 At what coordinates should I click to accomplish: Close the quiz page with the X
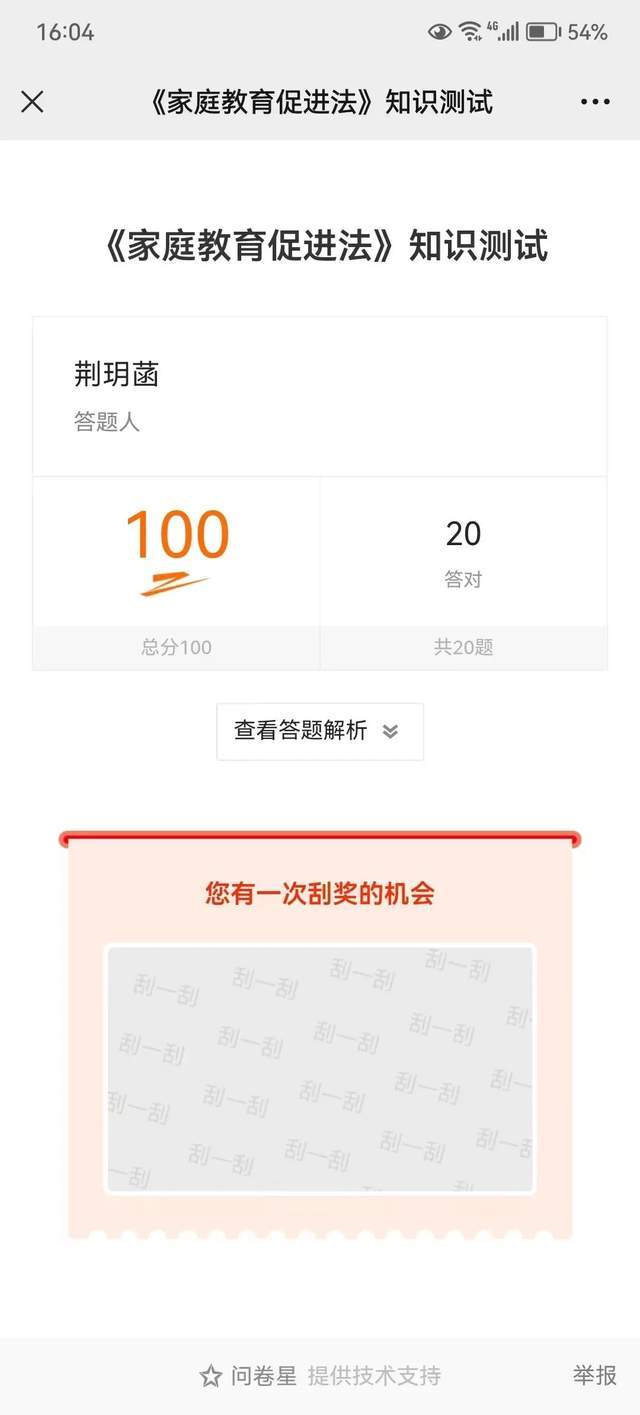(x=32, y=101)
